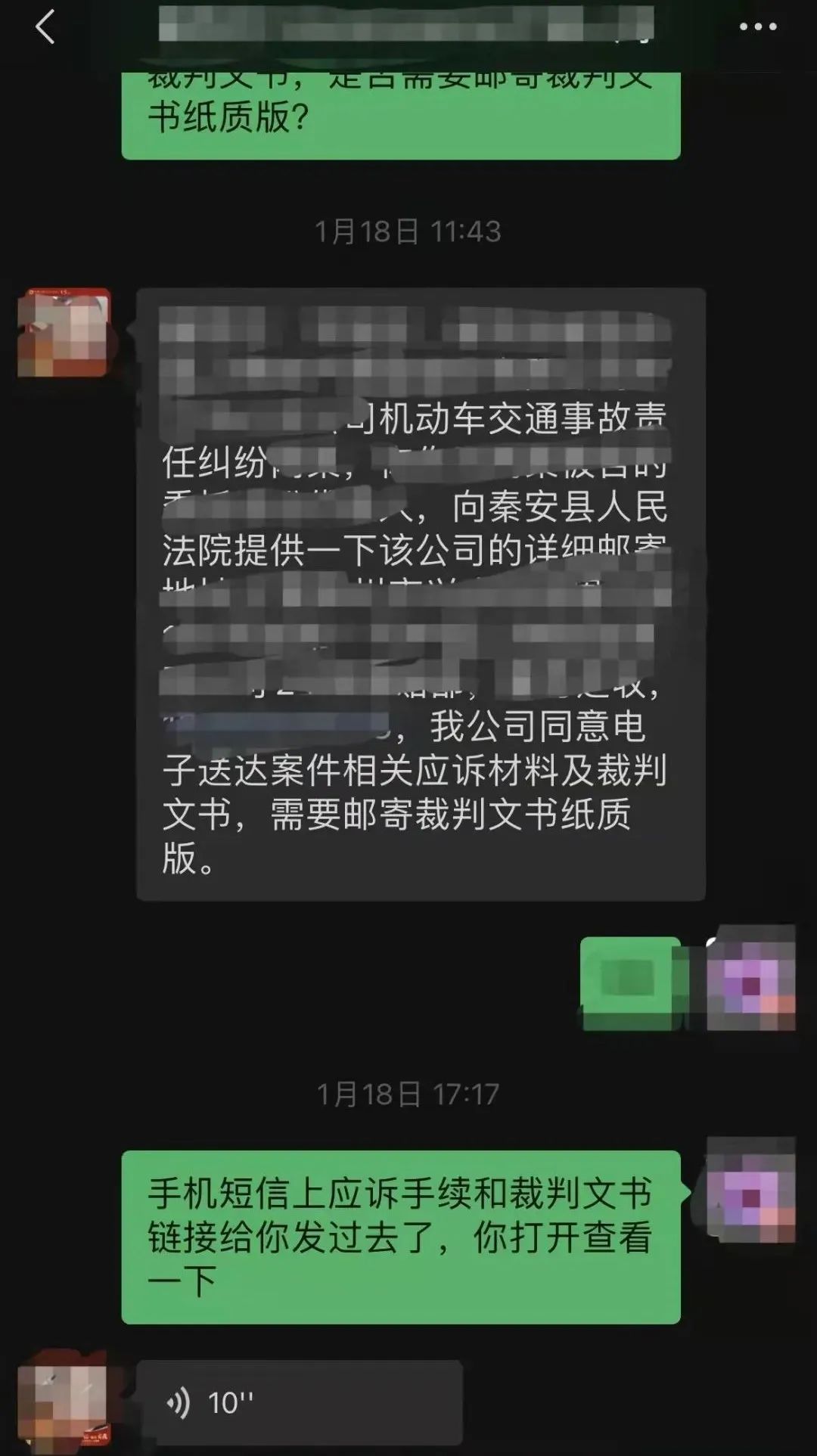Open the avatar beside the 1月18日 11:43 message
The width and height of the screenshot is (817, 1456).
coord(64,333)
